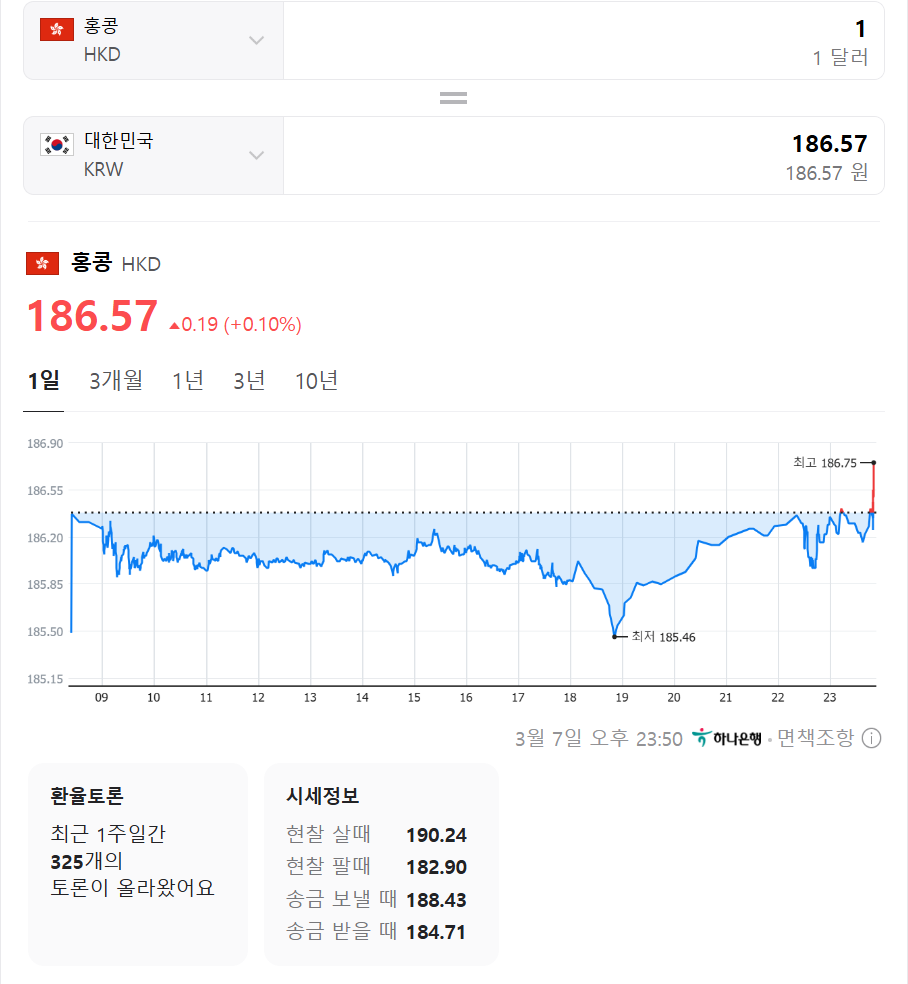Click the HKD flag next to 홍콩 heading

click(x=41, y=262)
